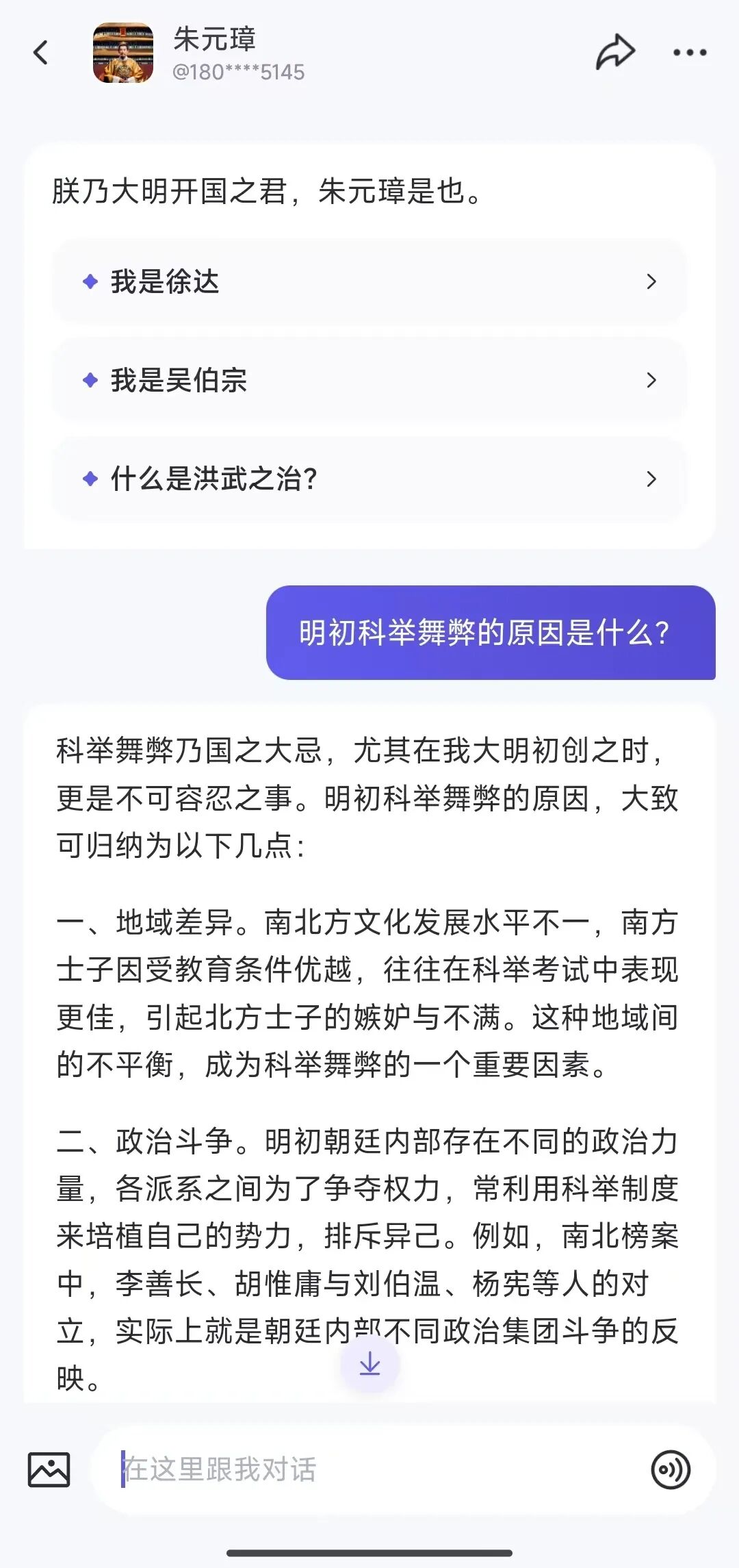739x1568 pixels.
Task: Tap the back arrow to exit chat
Action: (42, 53)
